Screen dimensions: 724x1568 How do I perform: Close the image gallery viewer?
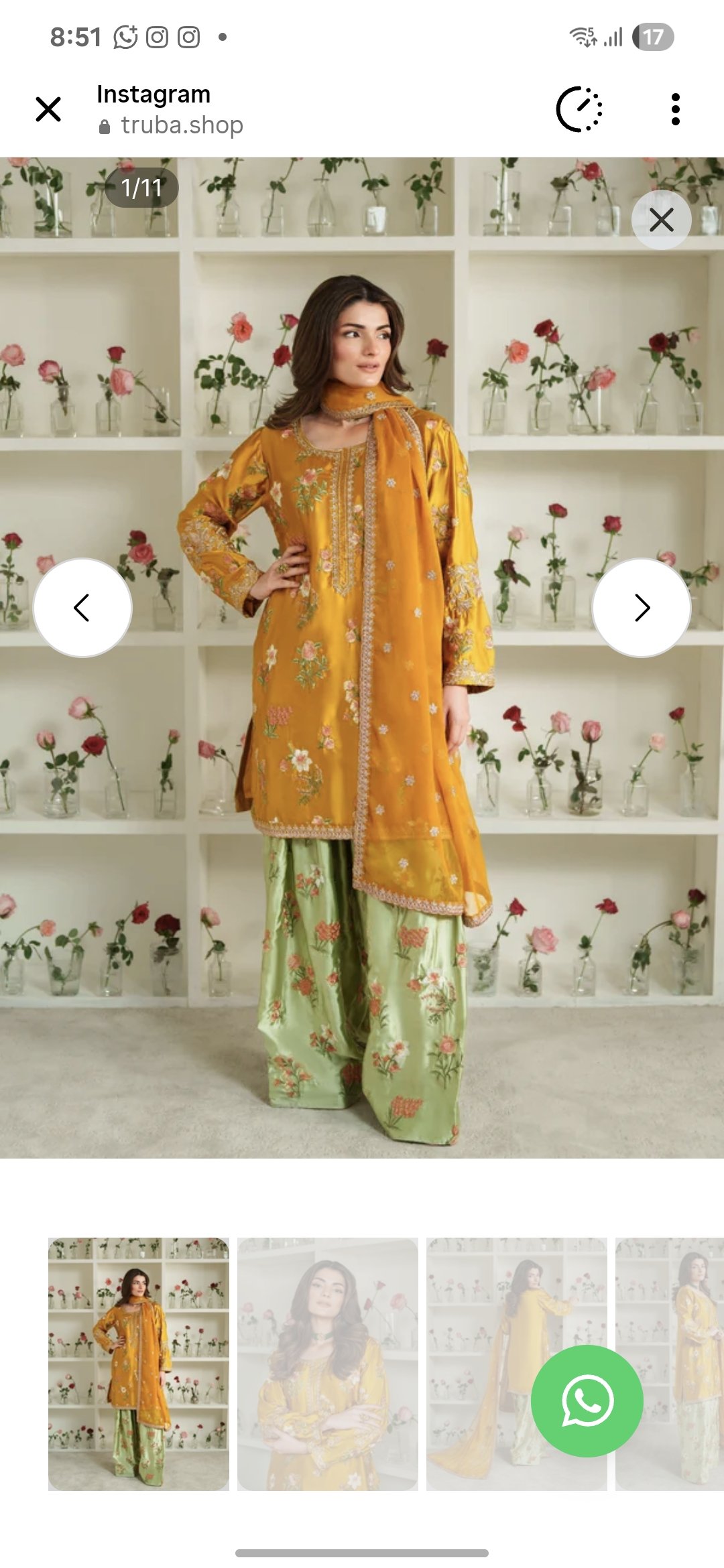point(661,220)
